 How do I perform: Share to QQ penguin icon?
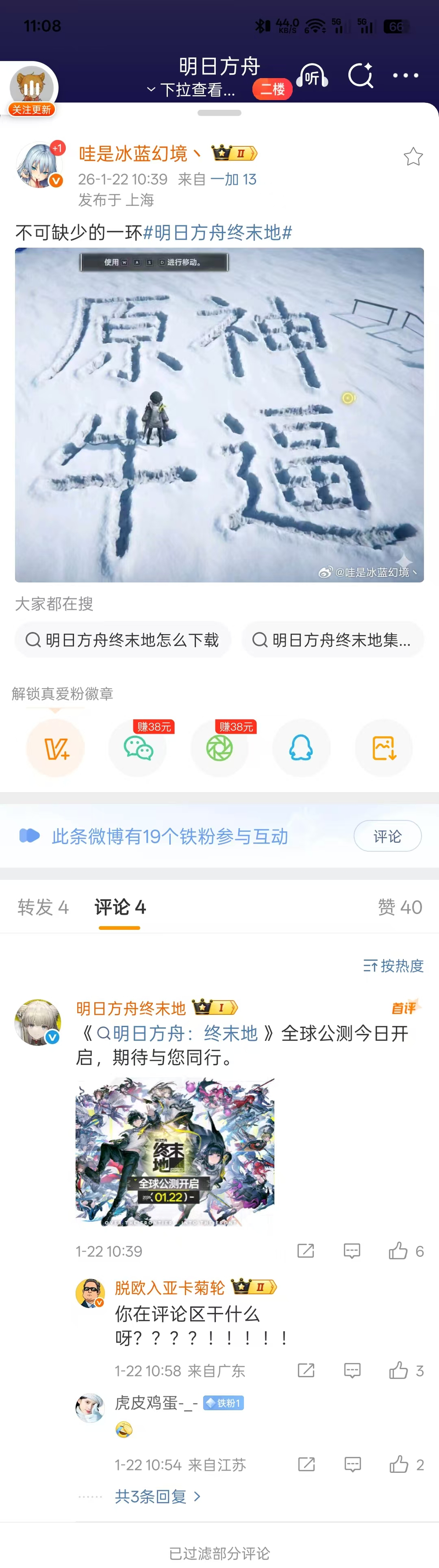pos(301,748)
